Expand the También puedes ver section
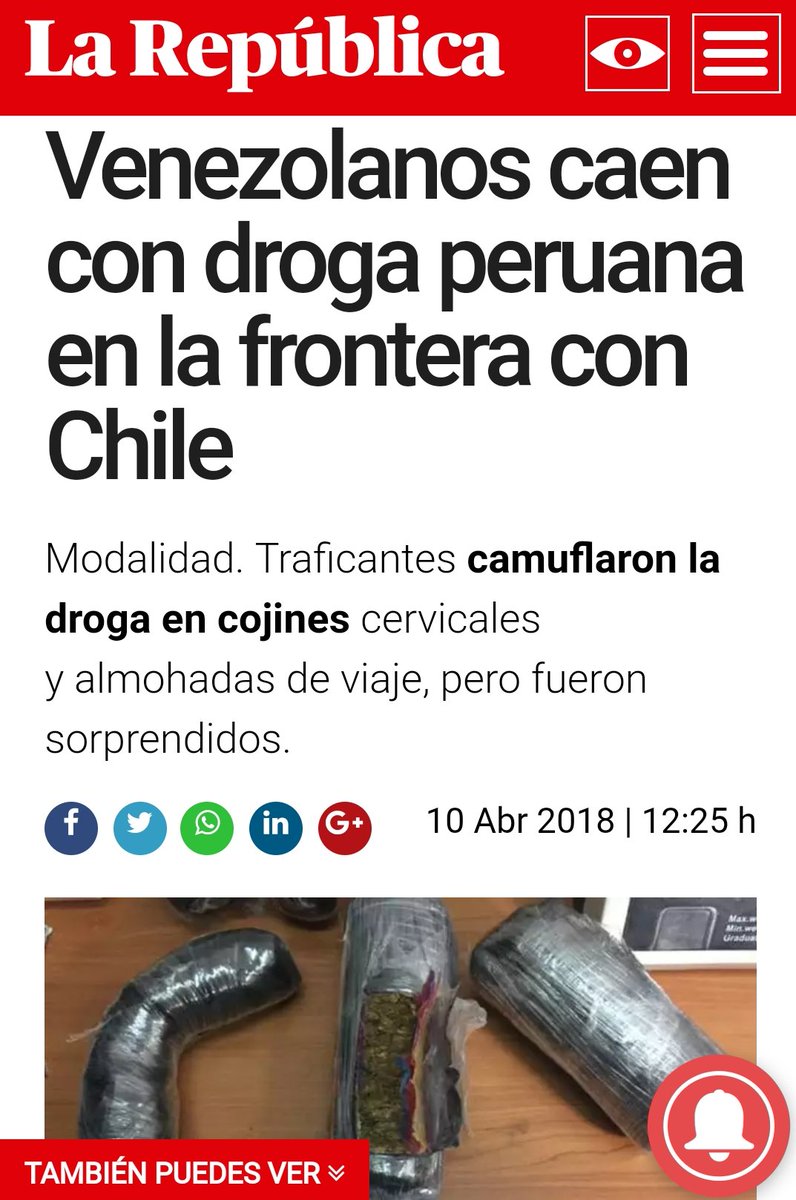 [184, 1172]
